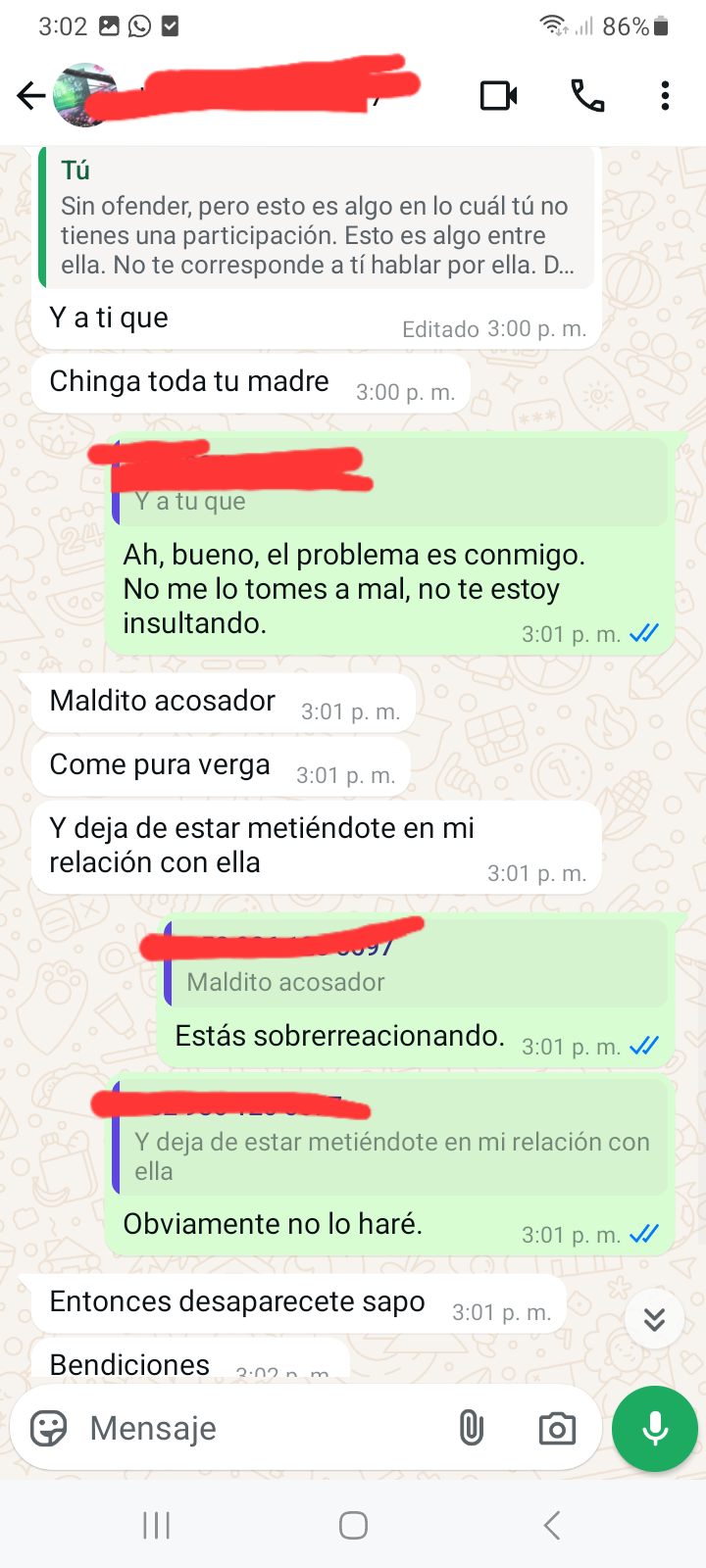This screenshot has width=706, height=1568.
Task: Open the three-dot overflow menu
Action: click(665, 96)
